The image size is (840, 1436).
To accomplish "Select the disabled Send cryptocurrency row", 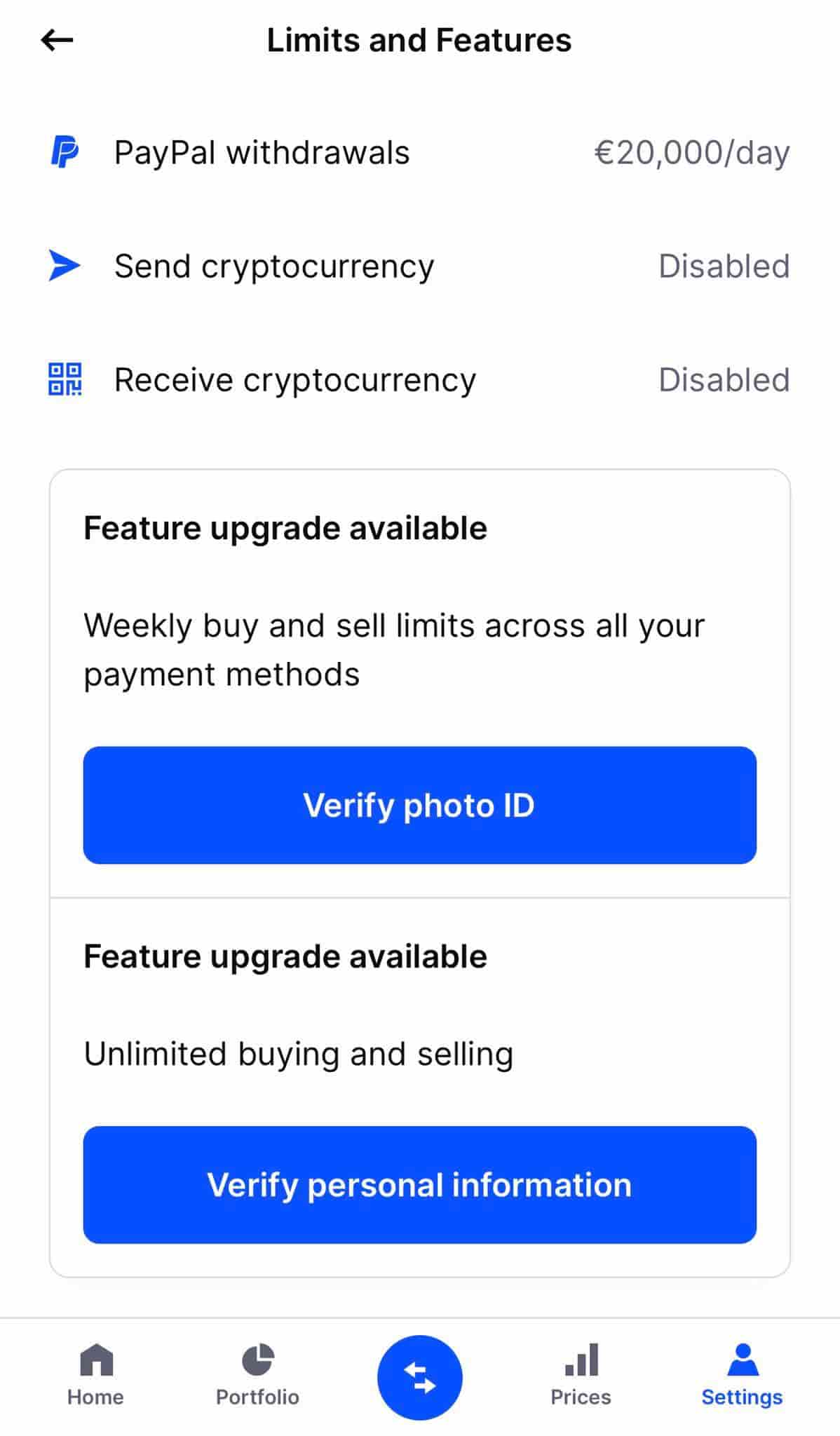I will (420, 265).
